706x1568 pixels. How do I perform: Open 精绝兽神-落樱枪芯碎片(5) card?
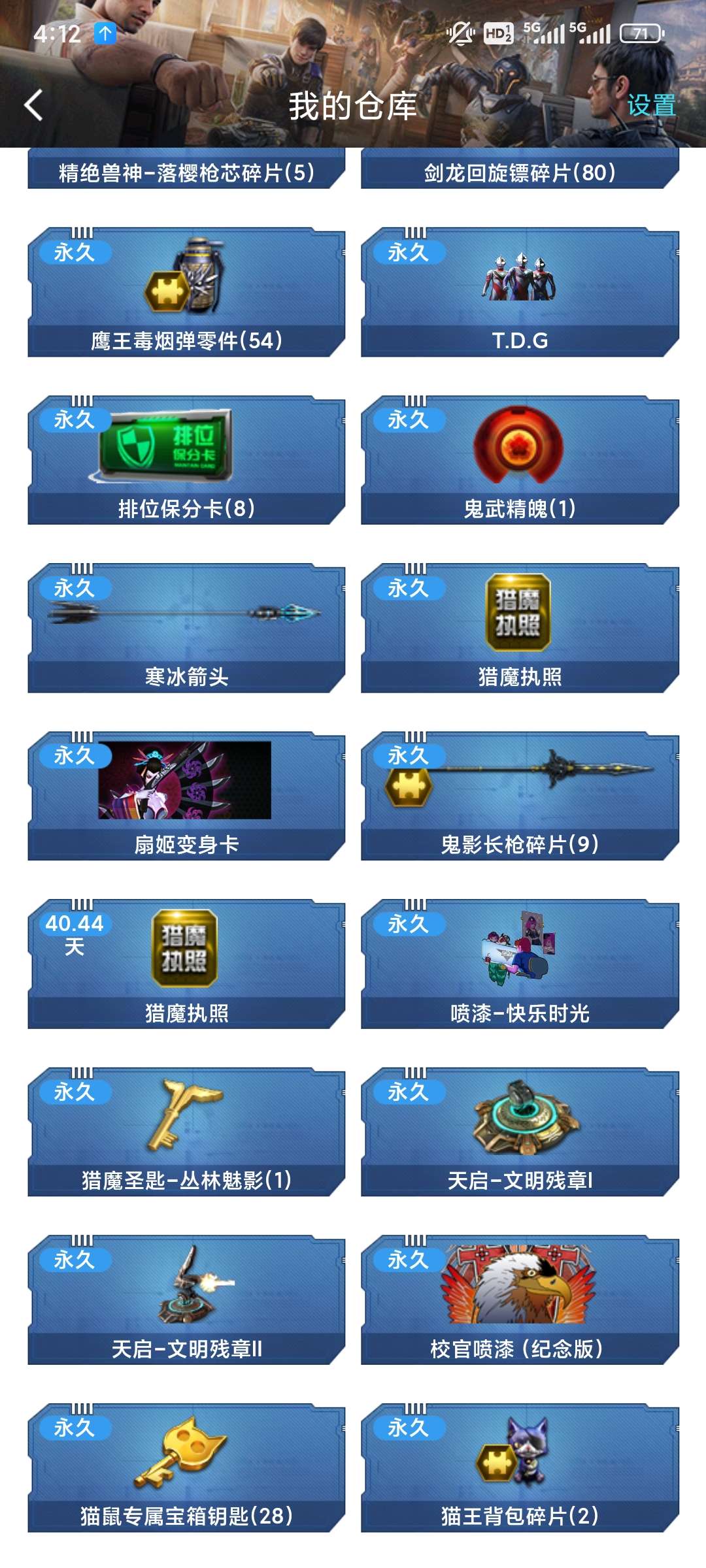click(x=186, y=171)
